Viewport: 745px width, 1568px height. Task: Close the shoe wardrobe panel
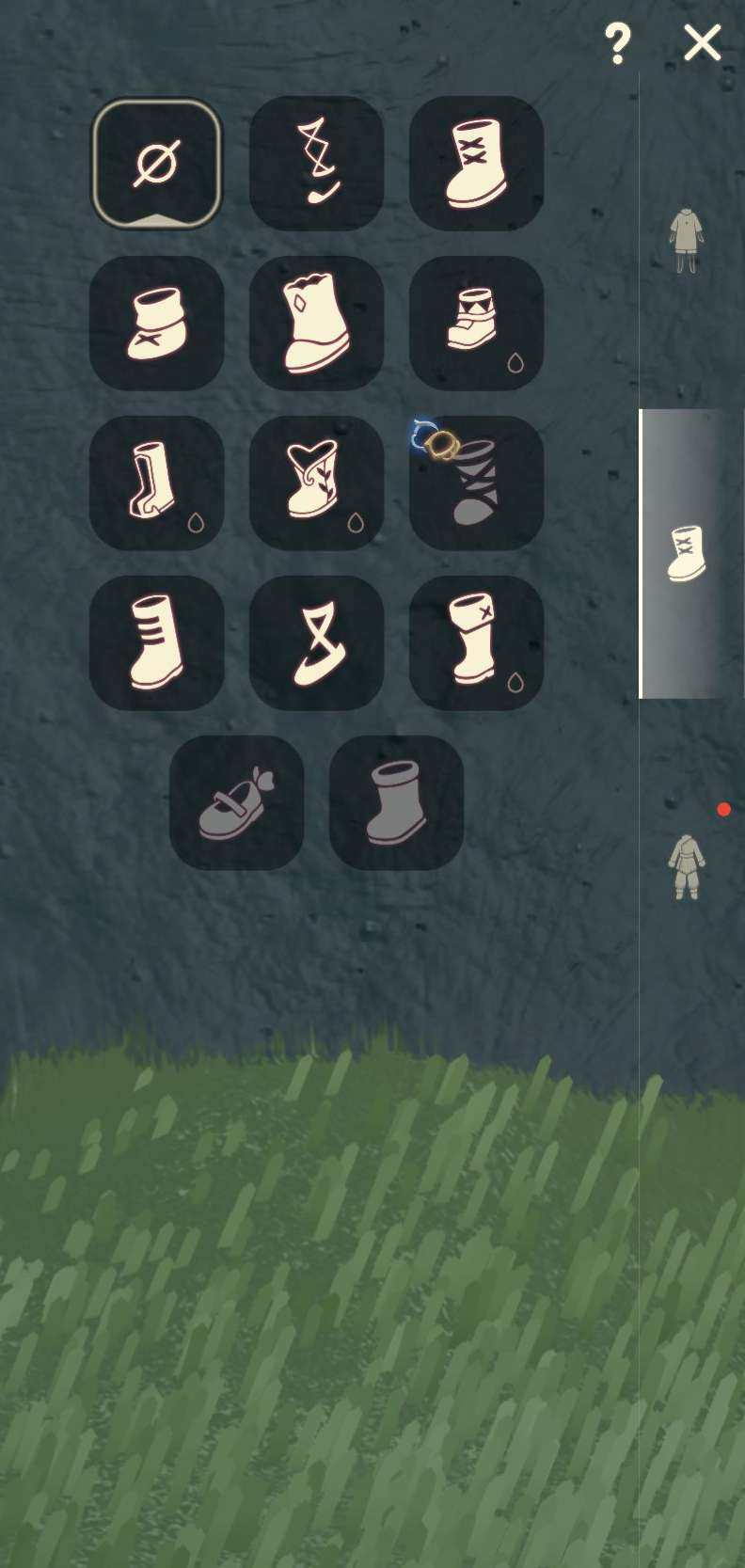click(702, 43)
